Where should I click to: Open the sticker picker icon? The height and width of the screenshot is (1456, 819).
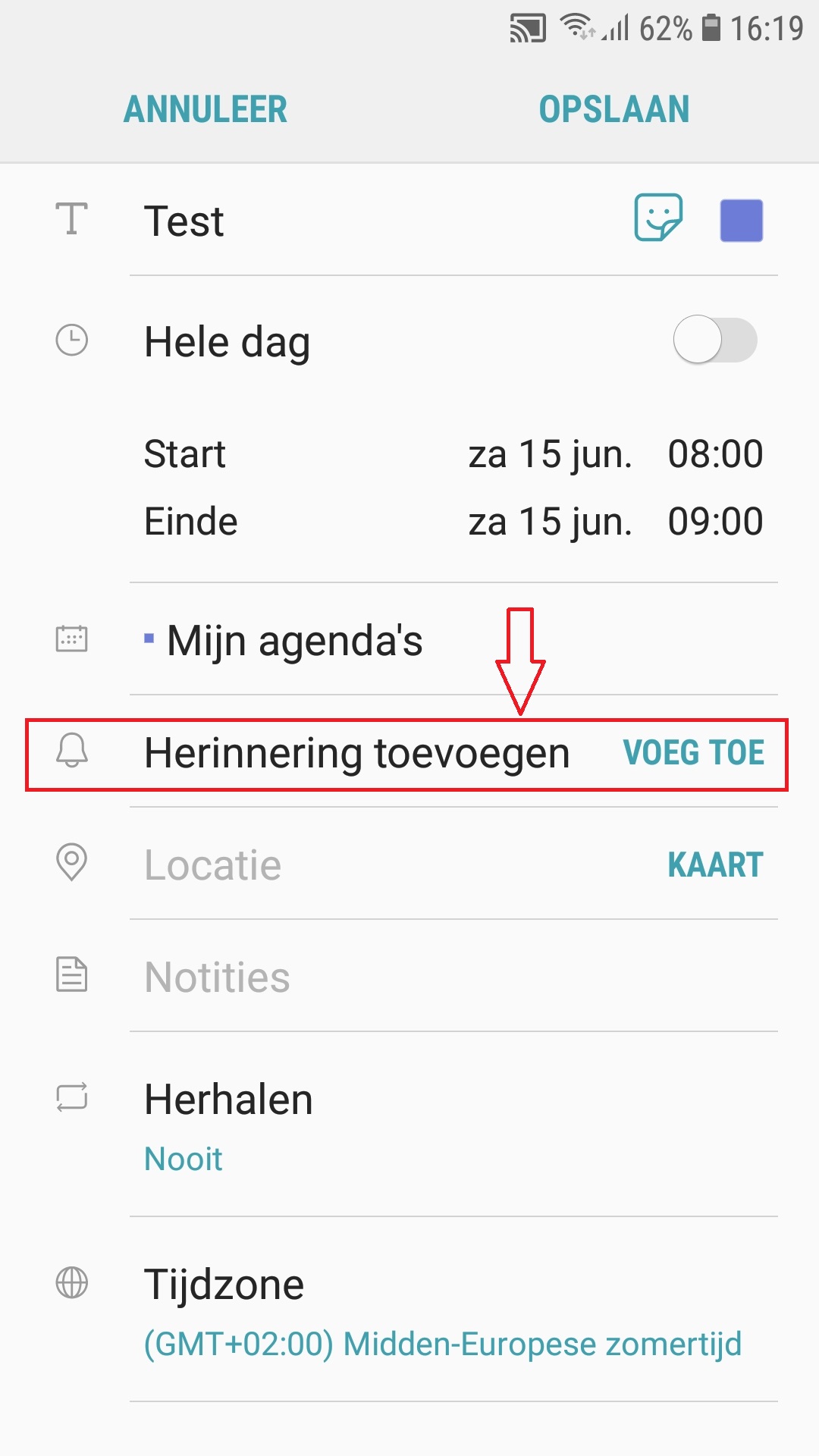[x=657, y=218]
